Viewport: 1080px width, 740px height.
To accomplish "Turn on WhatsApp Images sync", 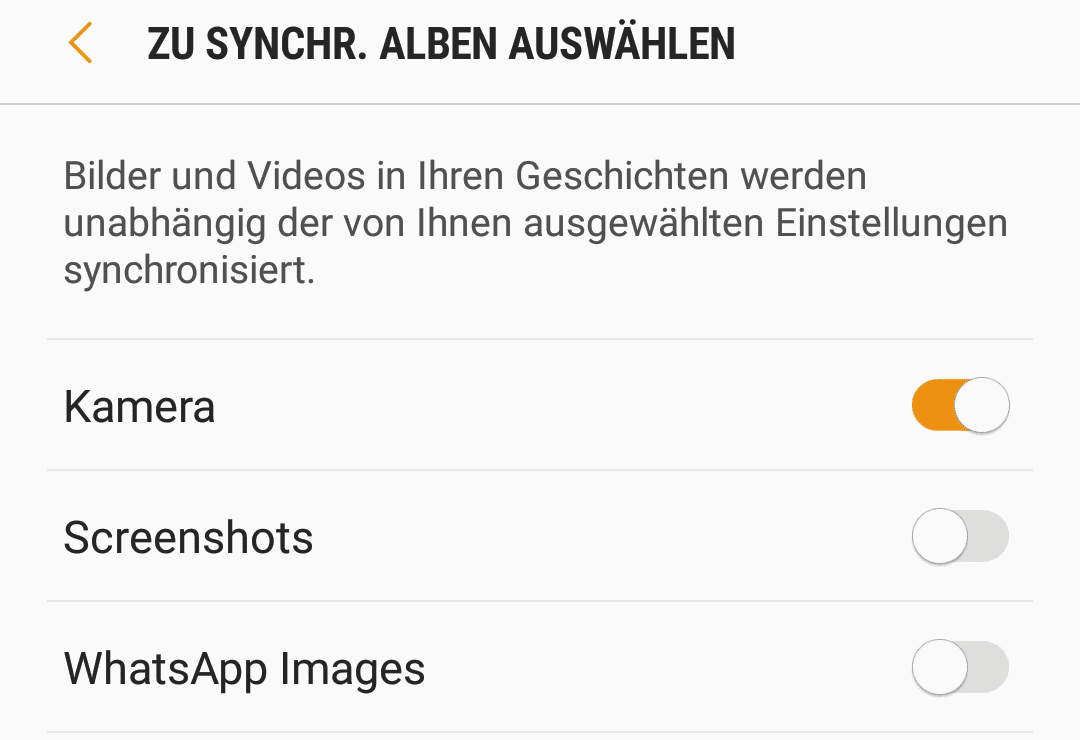I will click(x=960, y=667).
